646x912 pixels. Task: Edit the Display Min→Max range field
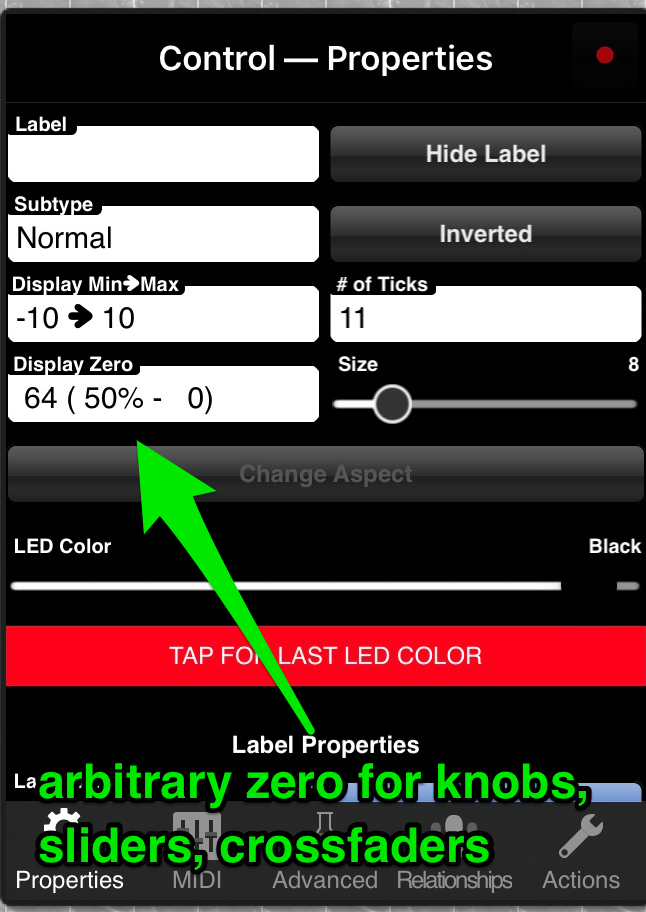[x=163, y=318]
